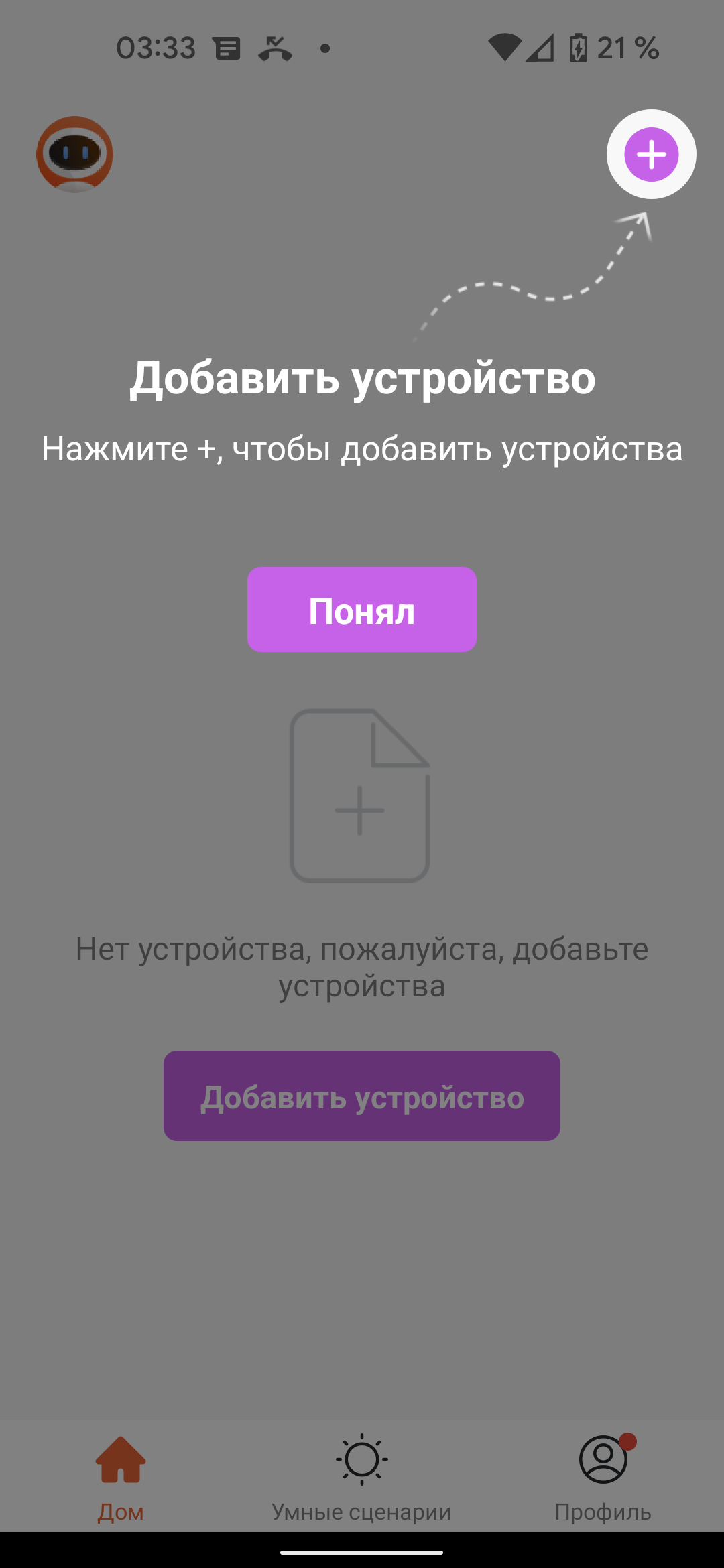Go to the Профиль tab
724x1568 pixels.
[x=603, y=1473]
